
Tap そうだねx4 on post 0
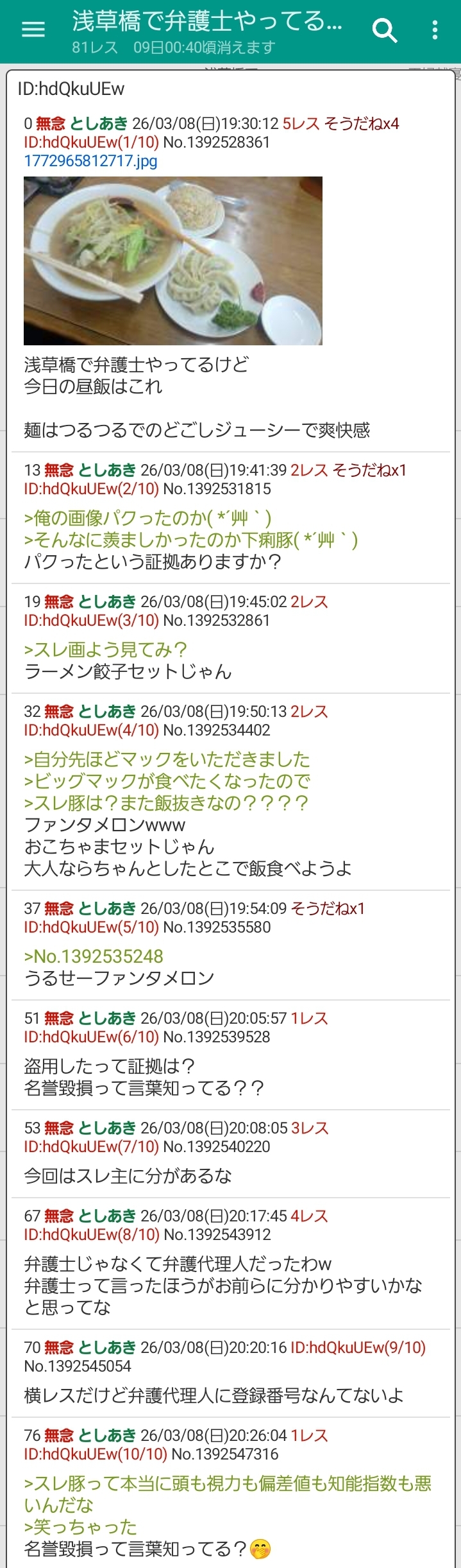point(362,124)
